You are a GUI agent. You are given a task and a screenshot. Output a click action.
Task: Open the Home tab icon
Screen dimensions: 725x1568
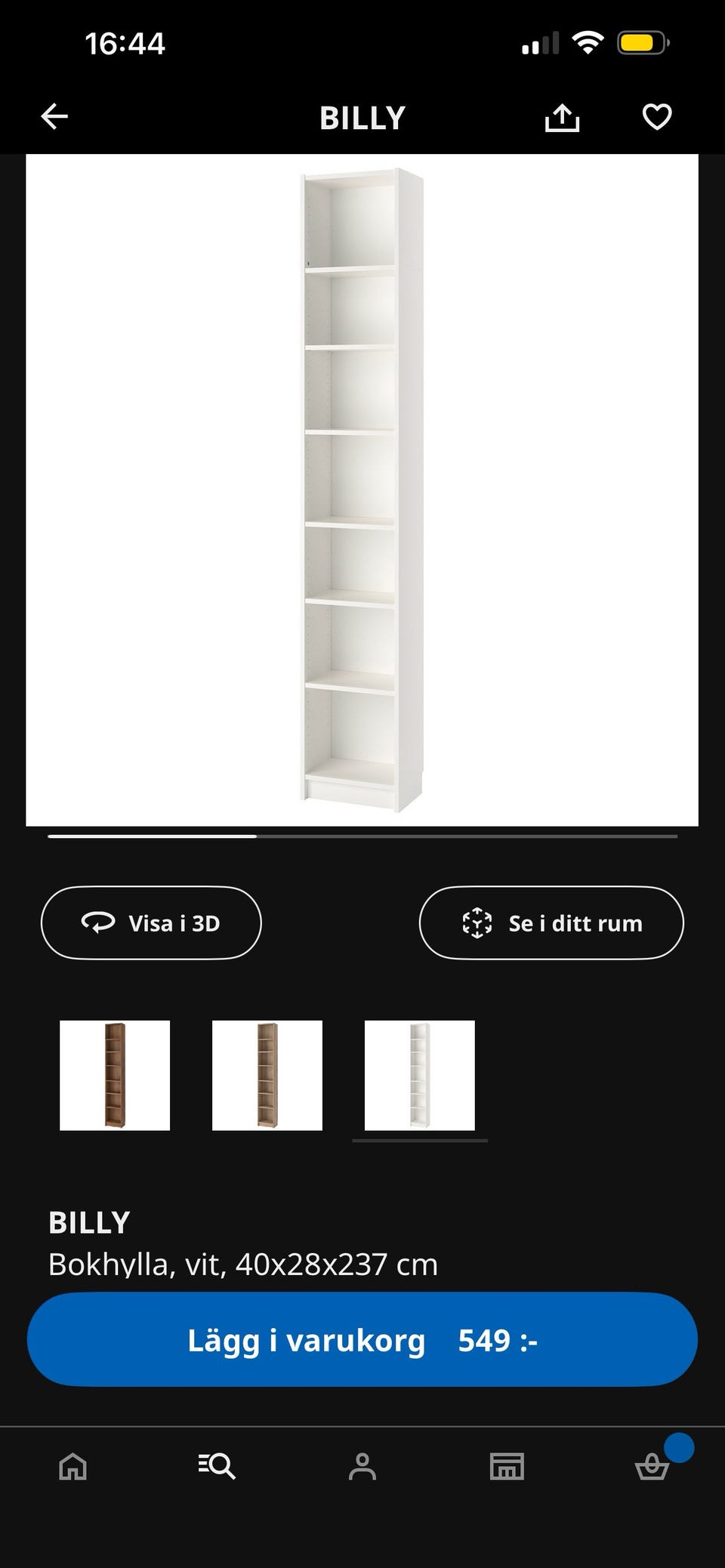click(x=72, y=1468)
